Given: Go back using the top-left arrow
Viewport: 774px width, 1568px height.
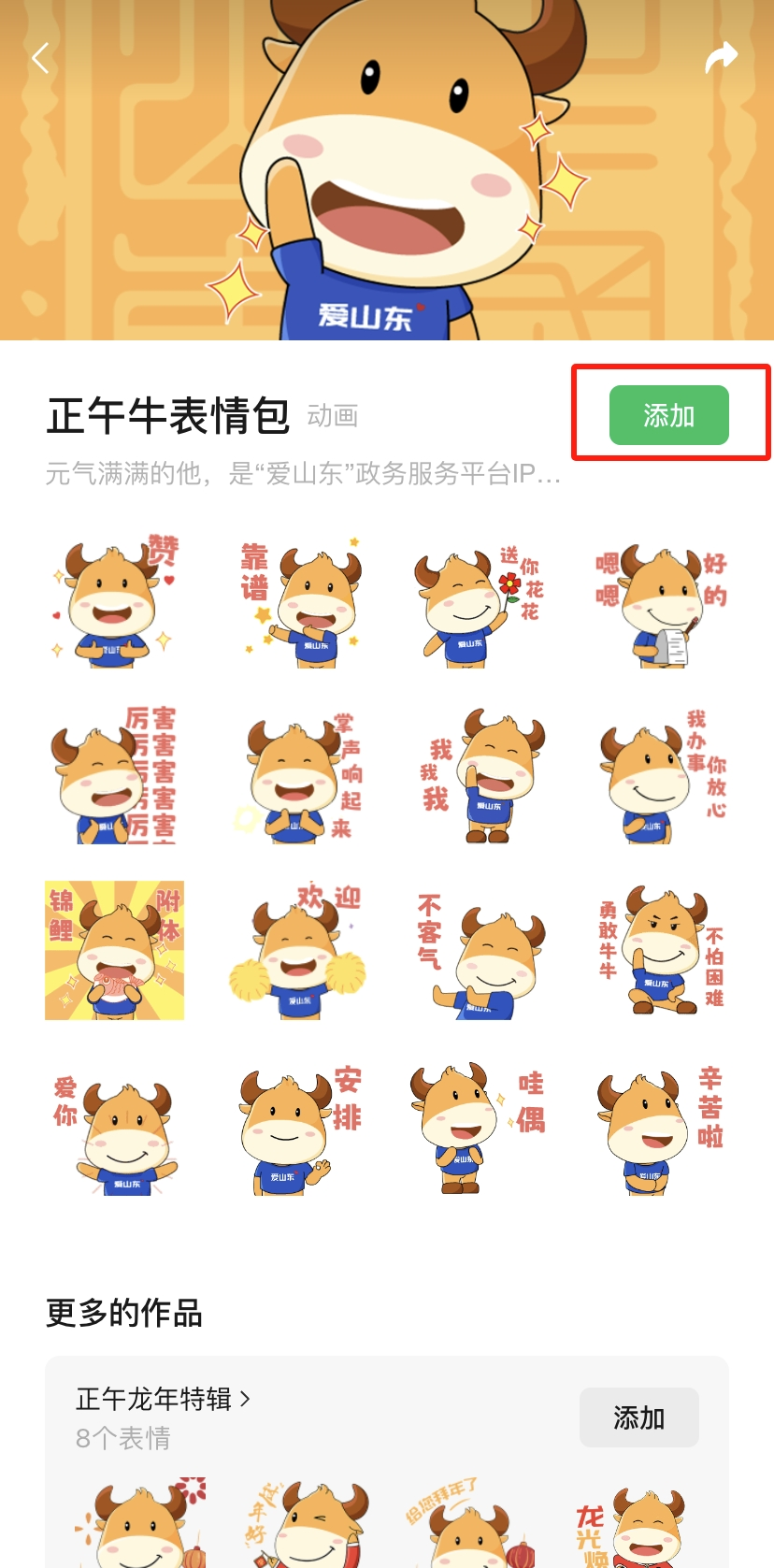Looking at the screenshot, I should click(40, 58).
